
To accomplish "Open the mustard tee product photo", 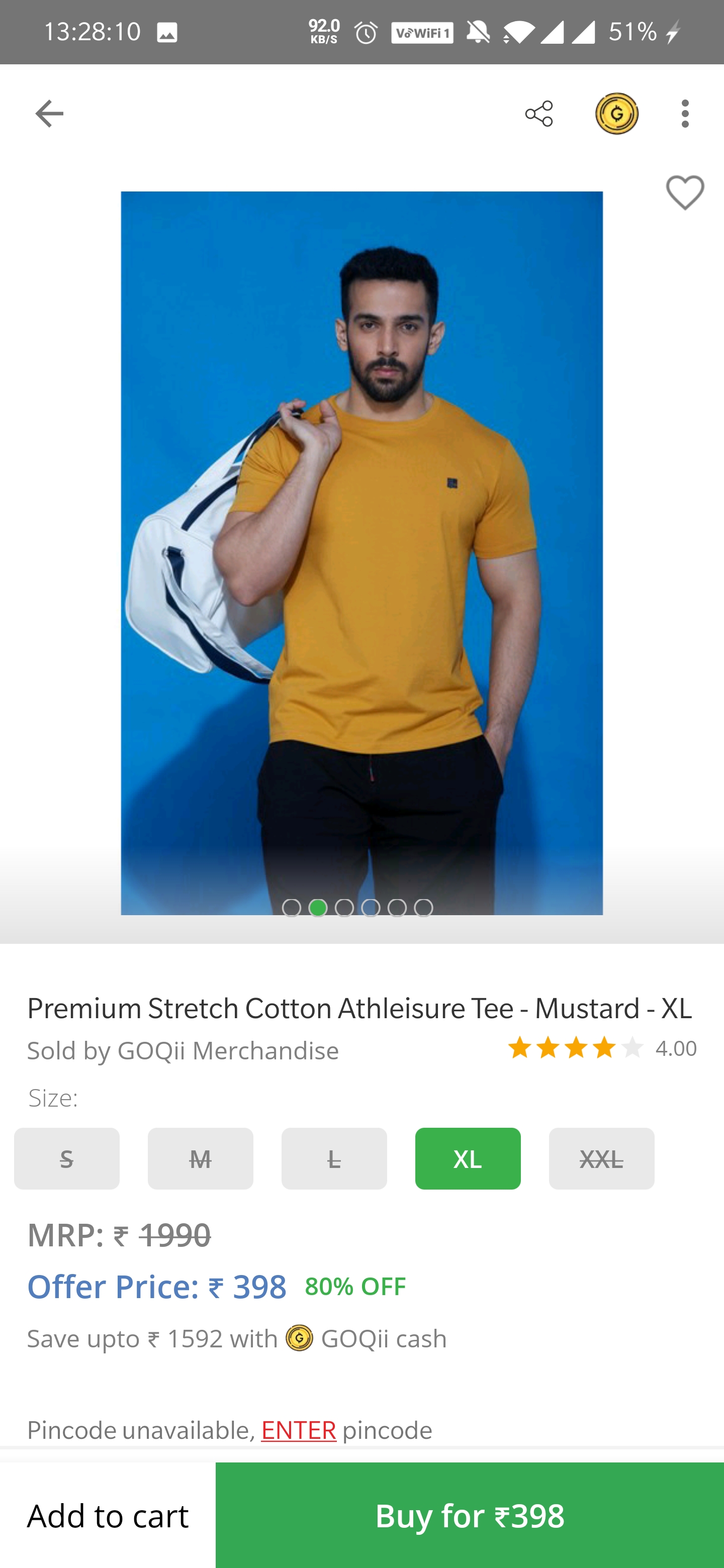I will coord(361,553).
